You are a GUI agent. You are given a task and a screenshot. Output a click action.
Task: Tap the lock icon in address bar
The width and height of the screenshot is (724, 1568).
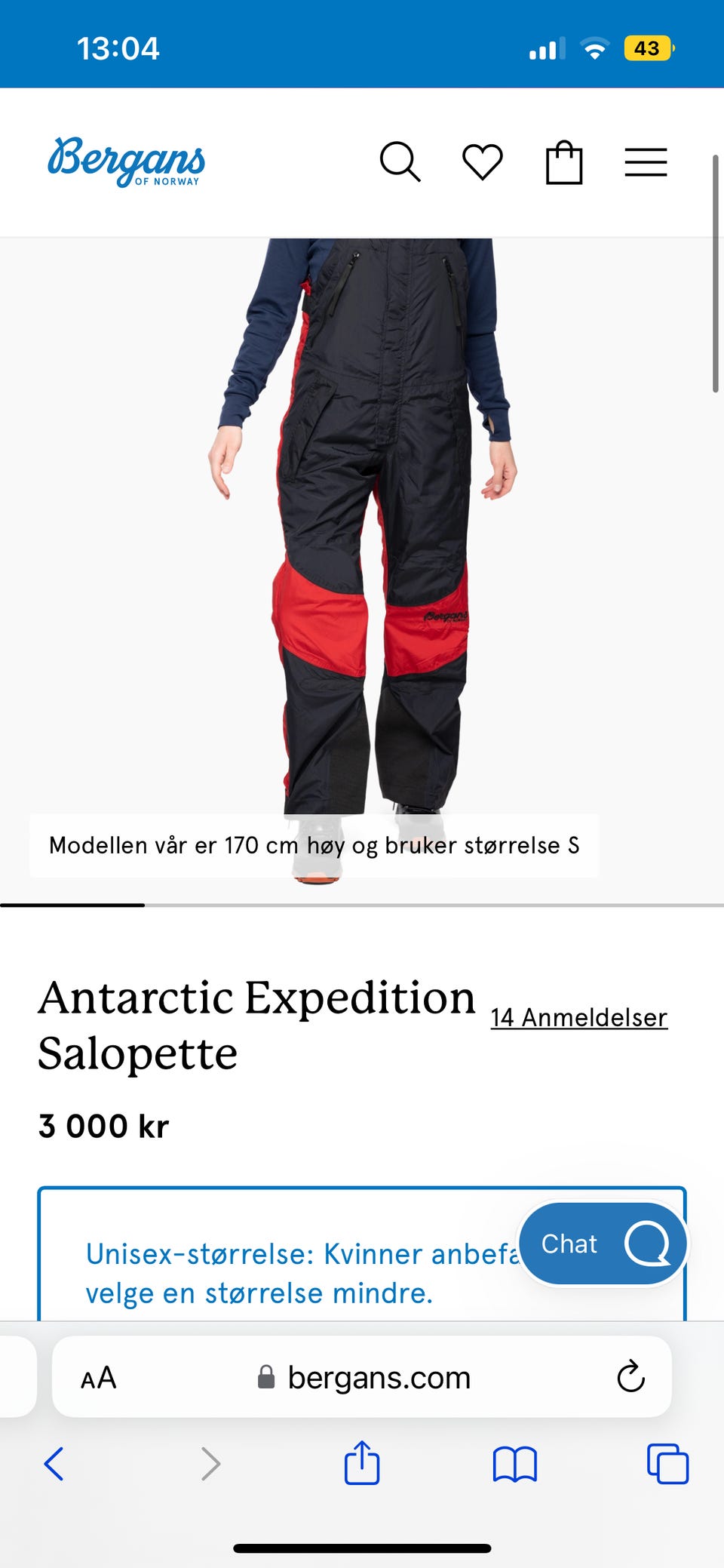coord(265,1376)
